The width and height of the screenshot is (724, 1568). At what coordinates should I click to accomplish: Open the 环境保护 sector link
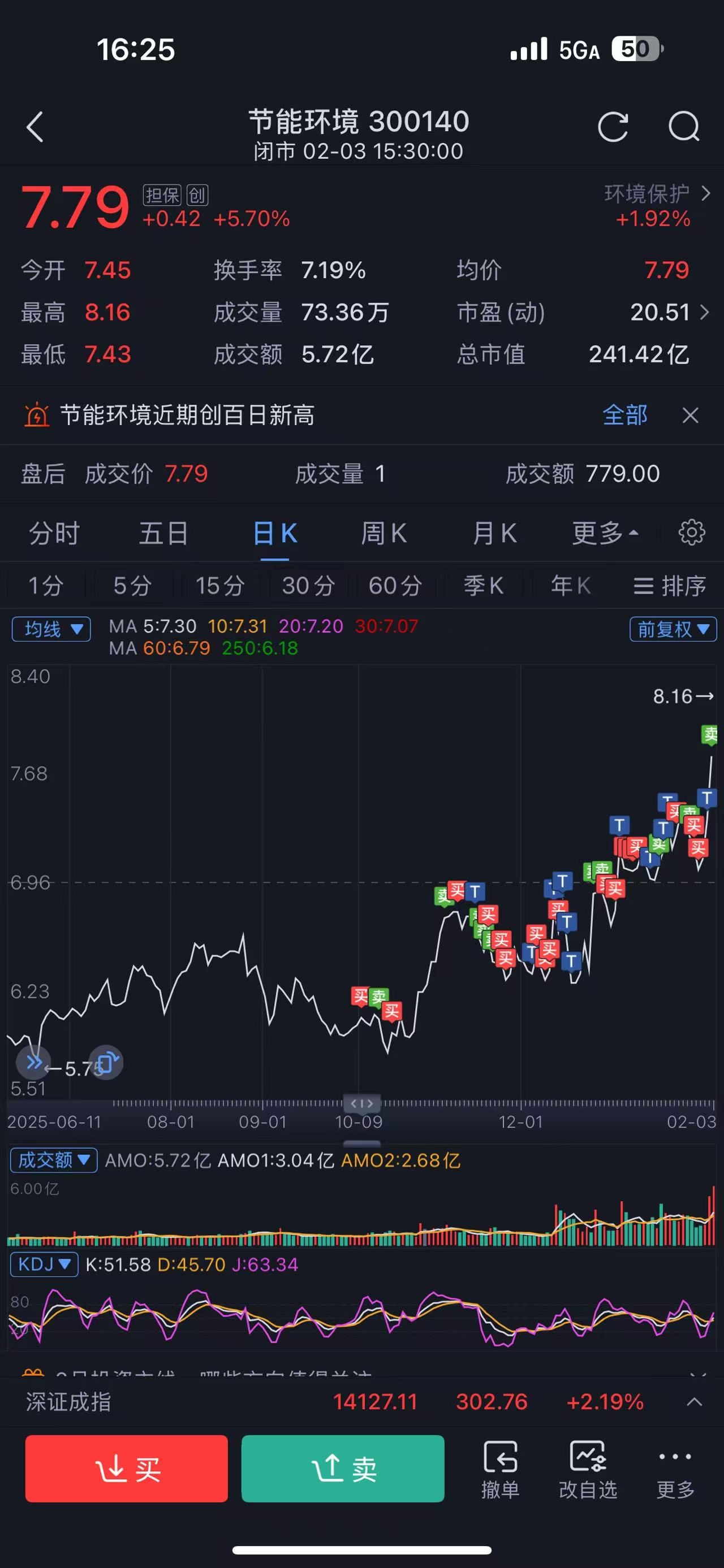point(657,194)
